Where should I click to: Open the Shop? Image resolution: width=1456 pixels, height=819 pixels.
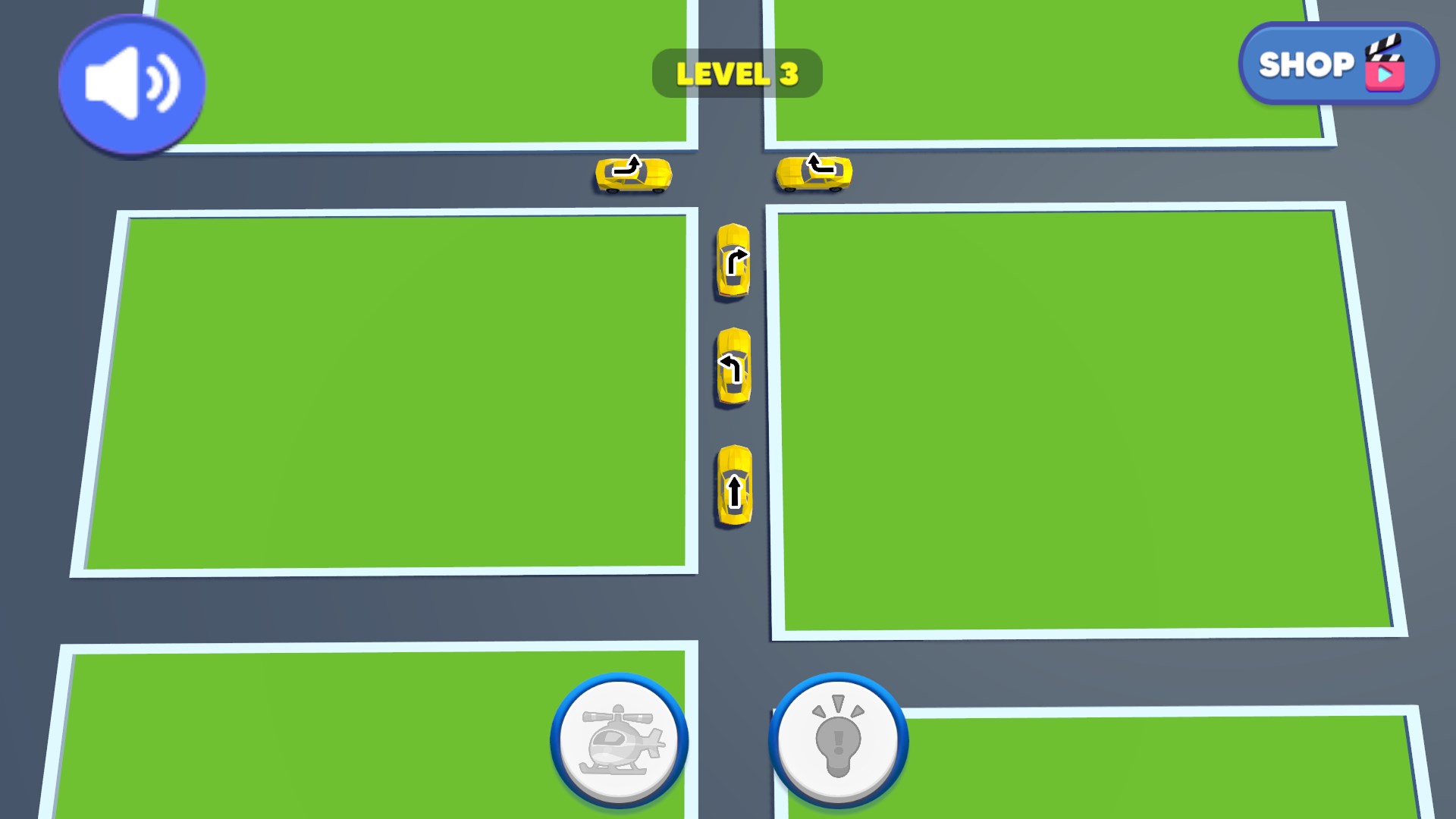coord(1338,64)
